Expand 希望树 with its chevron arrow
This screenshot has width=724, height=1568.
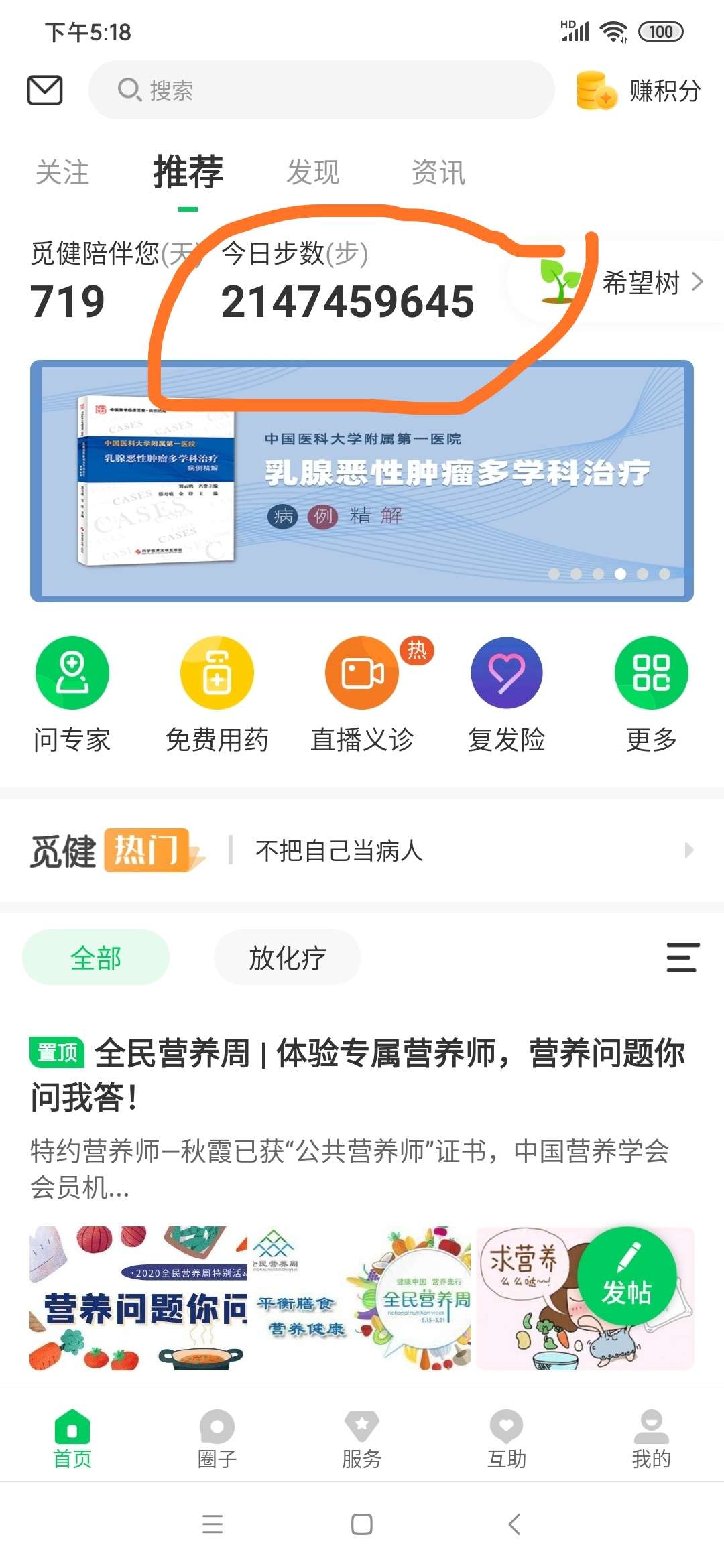tap(698, 283)
